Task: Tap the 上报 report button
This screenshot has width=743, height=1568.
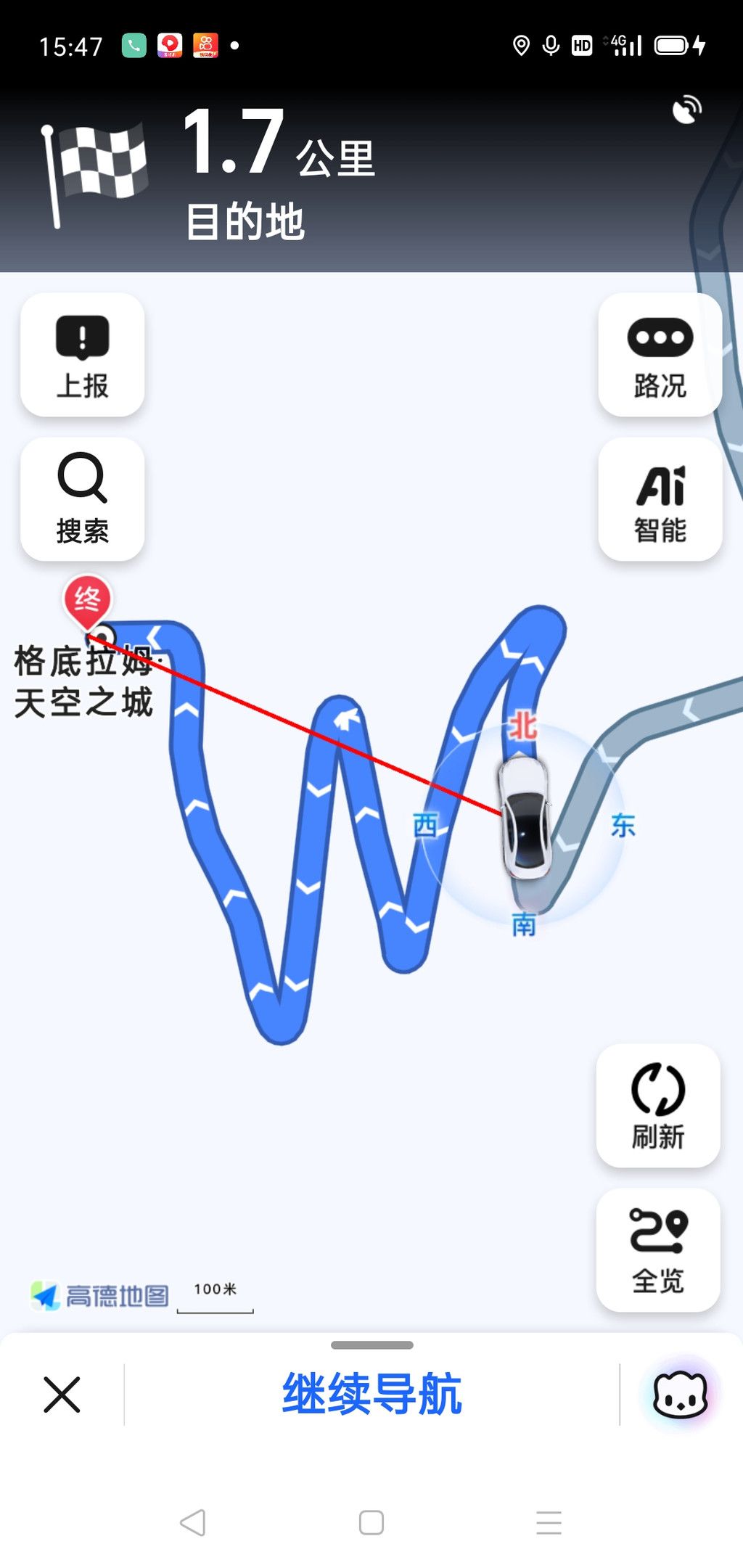Action: 83,355
